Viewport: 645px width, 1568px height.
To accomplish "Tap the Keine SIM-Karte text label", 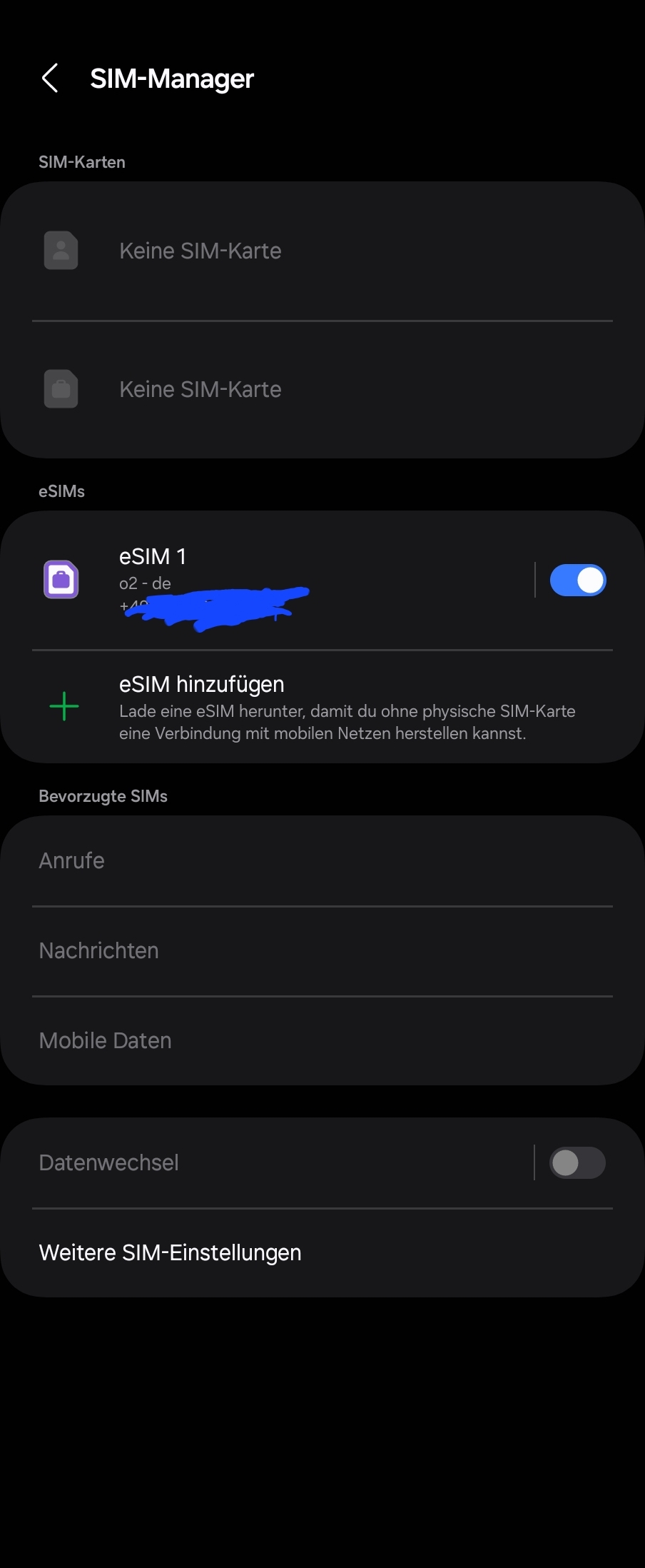I will point(200,250).
